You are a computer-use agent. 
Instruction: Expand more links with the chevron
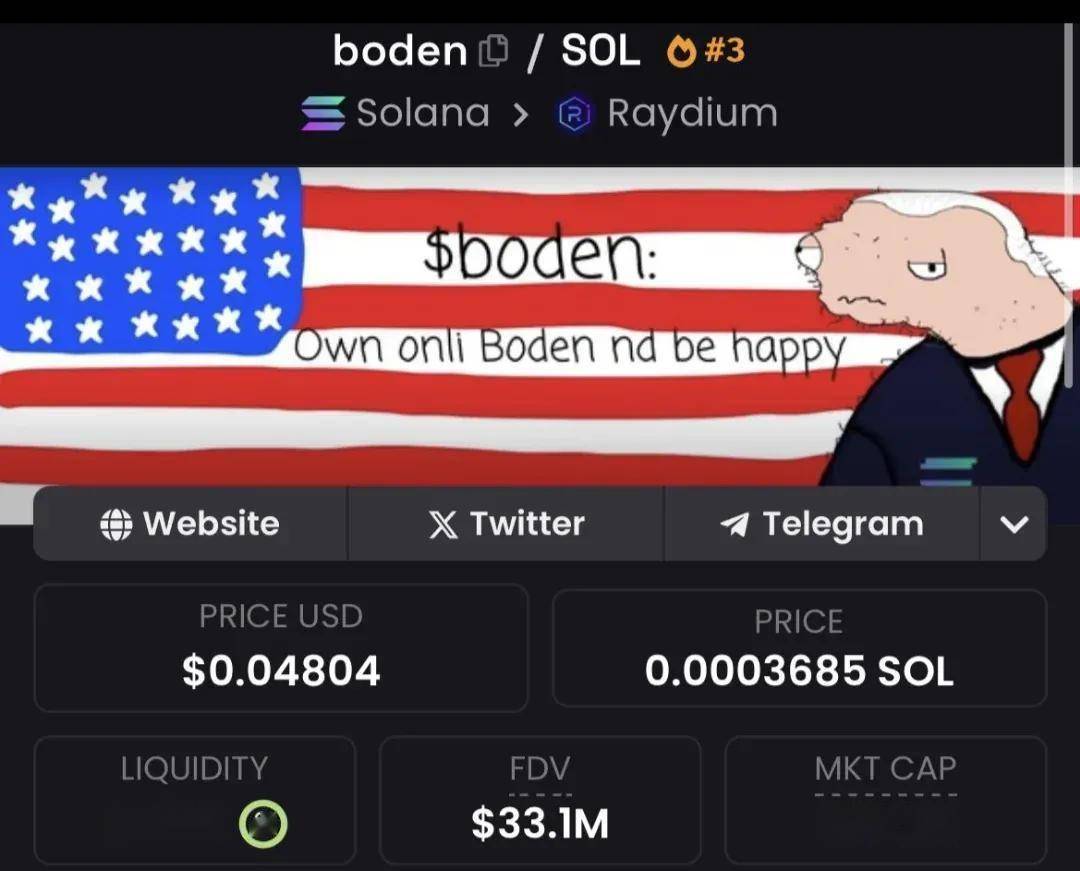coord(1014,524)
